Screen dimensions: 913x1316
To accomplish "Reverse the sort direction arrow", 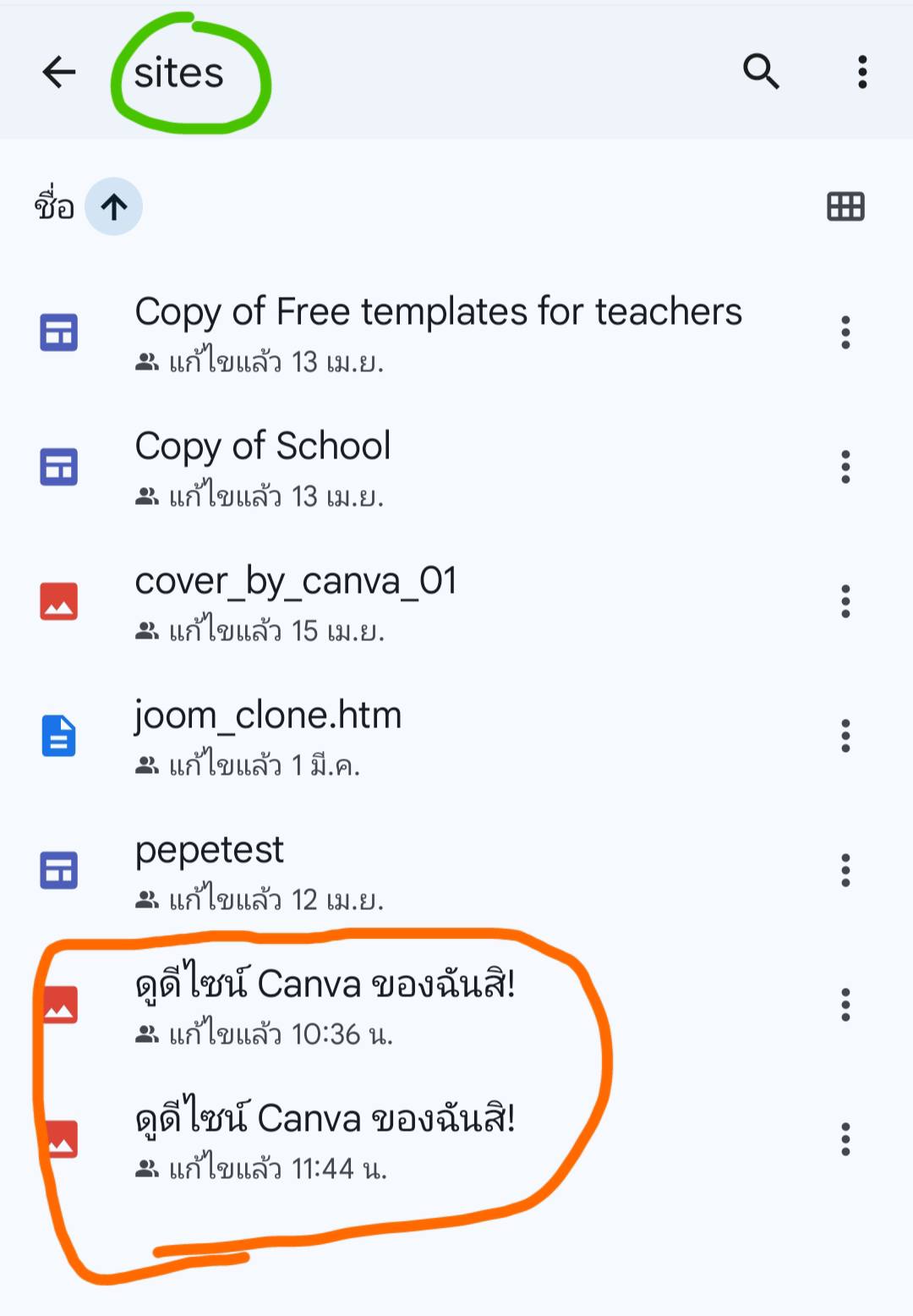I will tap(114, 206).
